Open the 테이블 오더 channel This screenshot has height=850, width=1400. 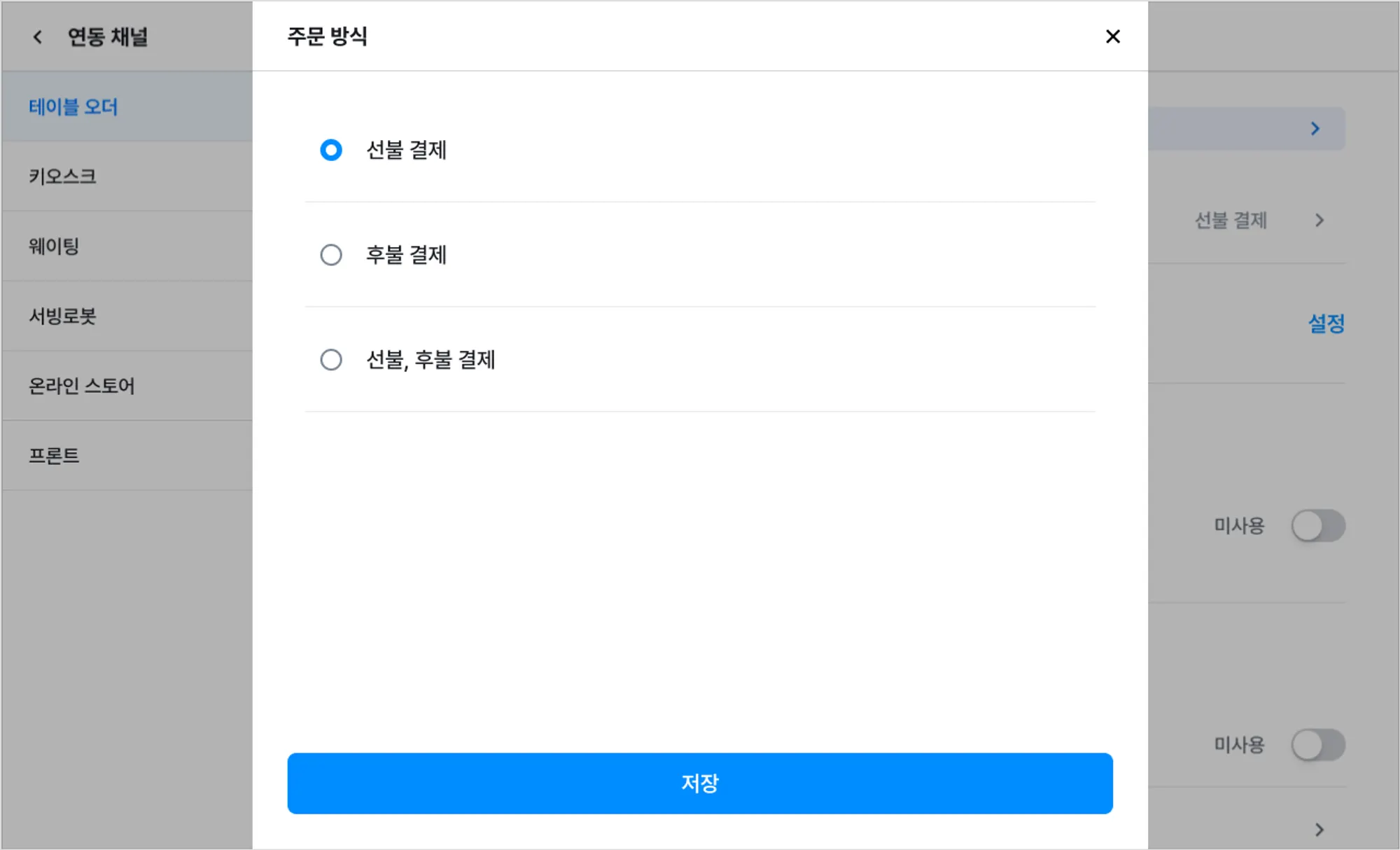click(73, 107)
